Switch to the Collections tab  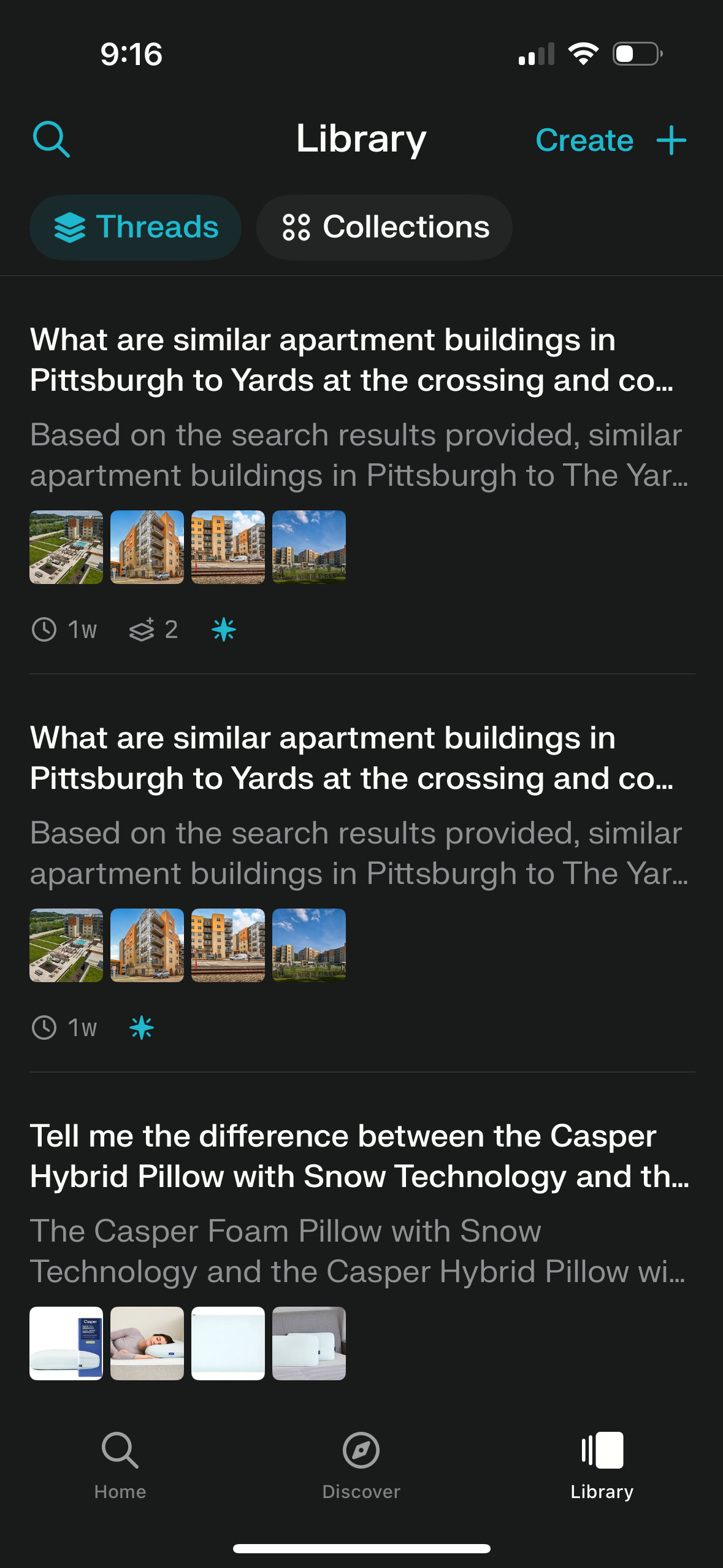coord(384,227)
